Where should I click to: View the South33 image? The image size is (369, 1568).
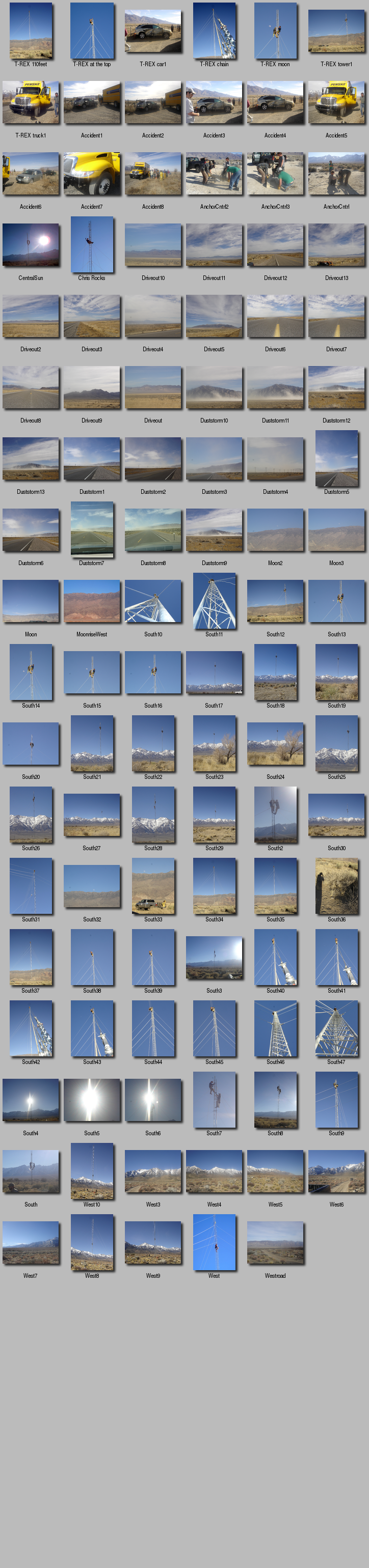[153, 886]
